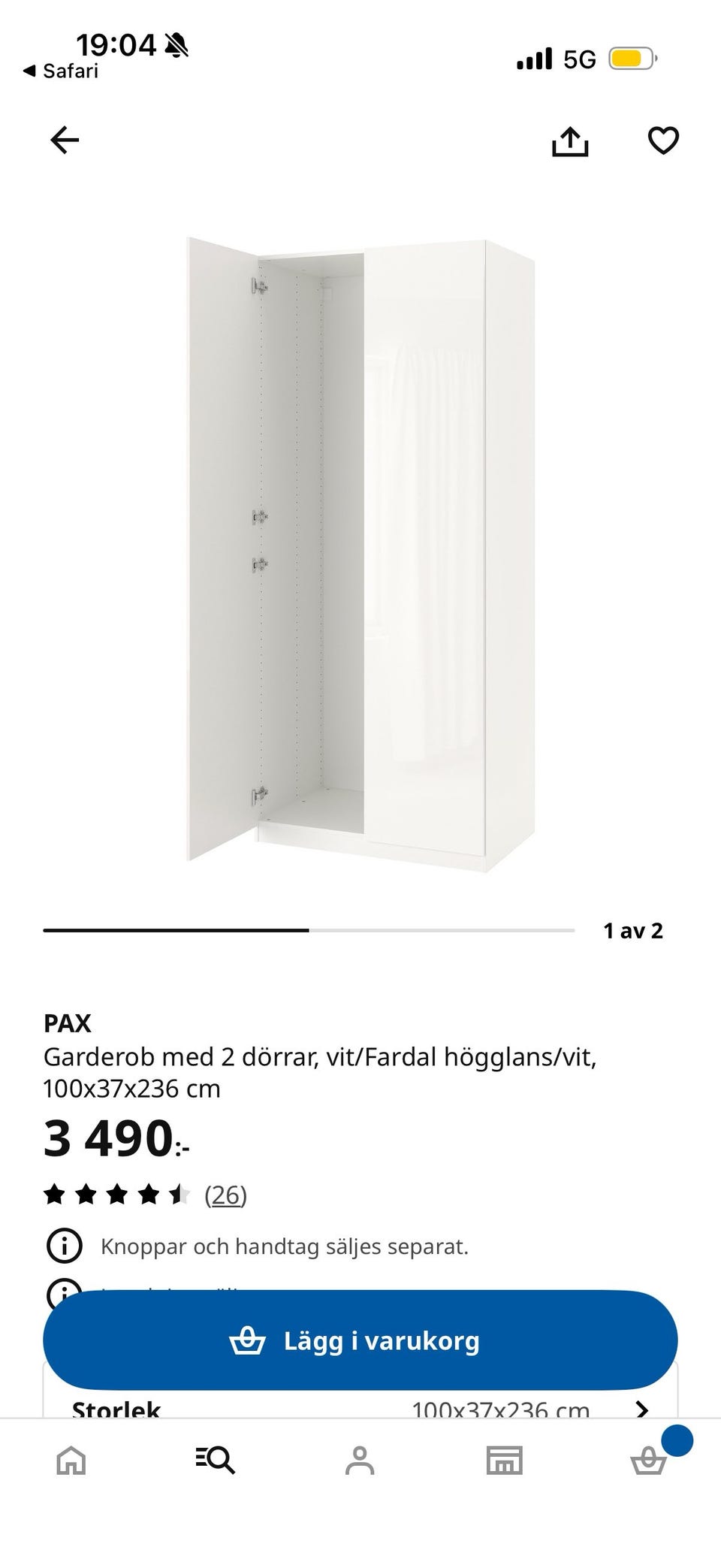Open the Search tab in bottom navigation
Viewport: 721px width, 1568px height.
pos(216,1461)
